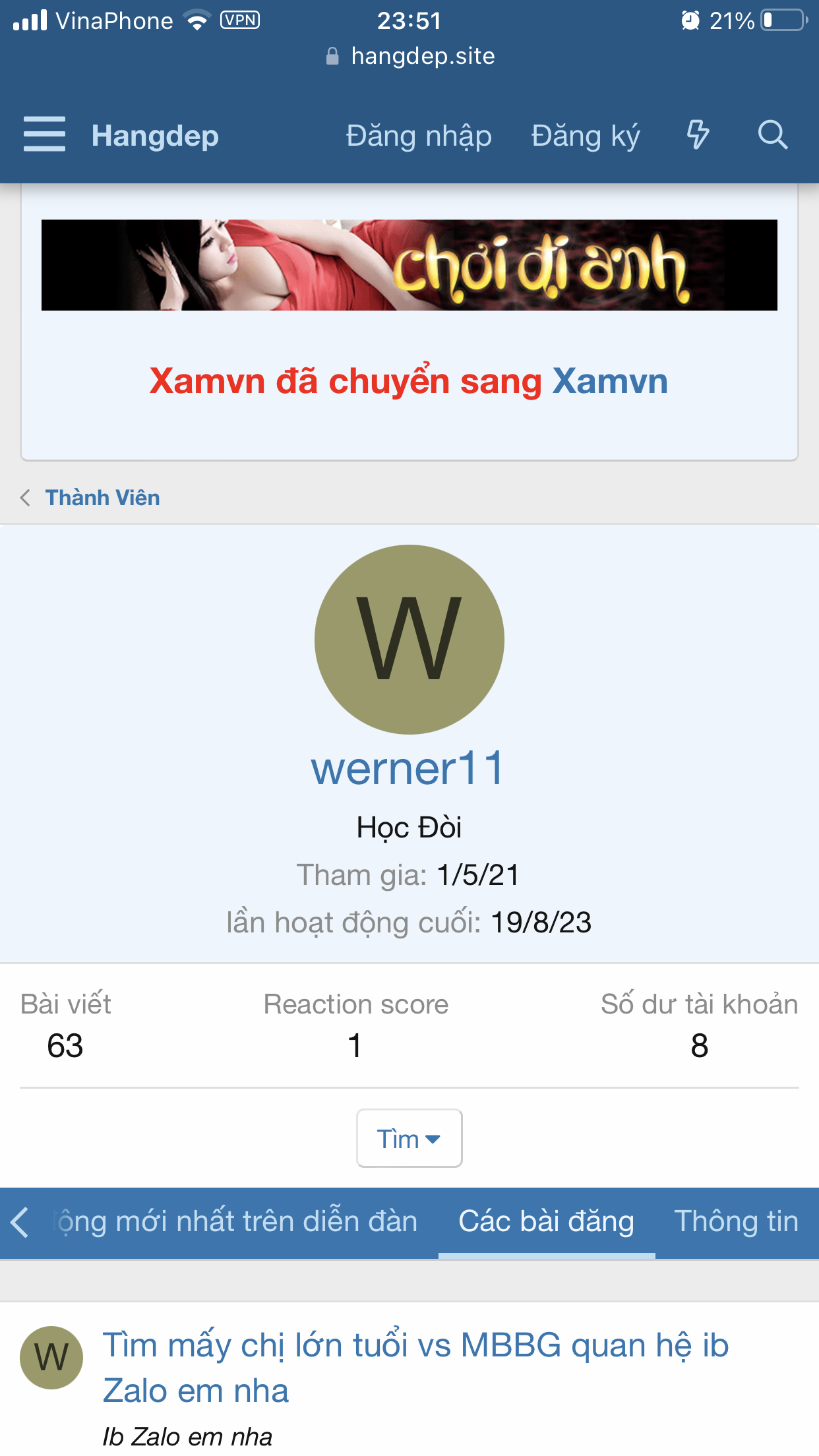The width and height of the screenshot is (819, 1456).
Task: Follow the blue Xamvn link
Action: click(610, 381)
